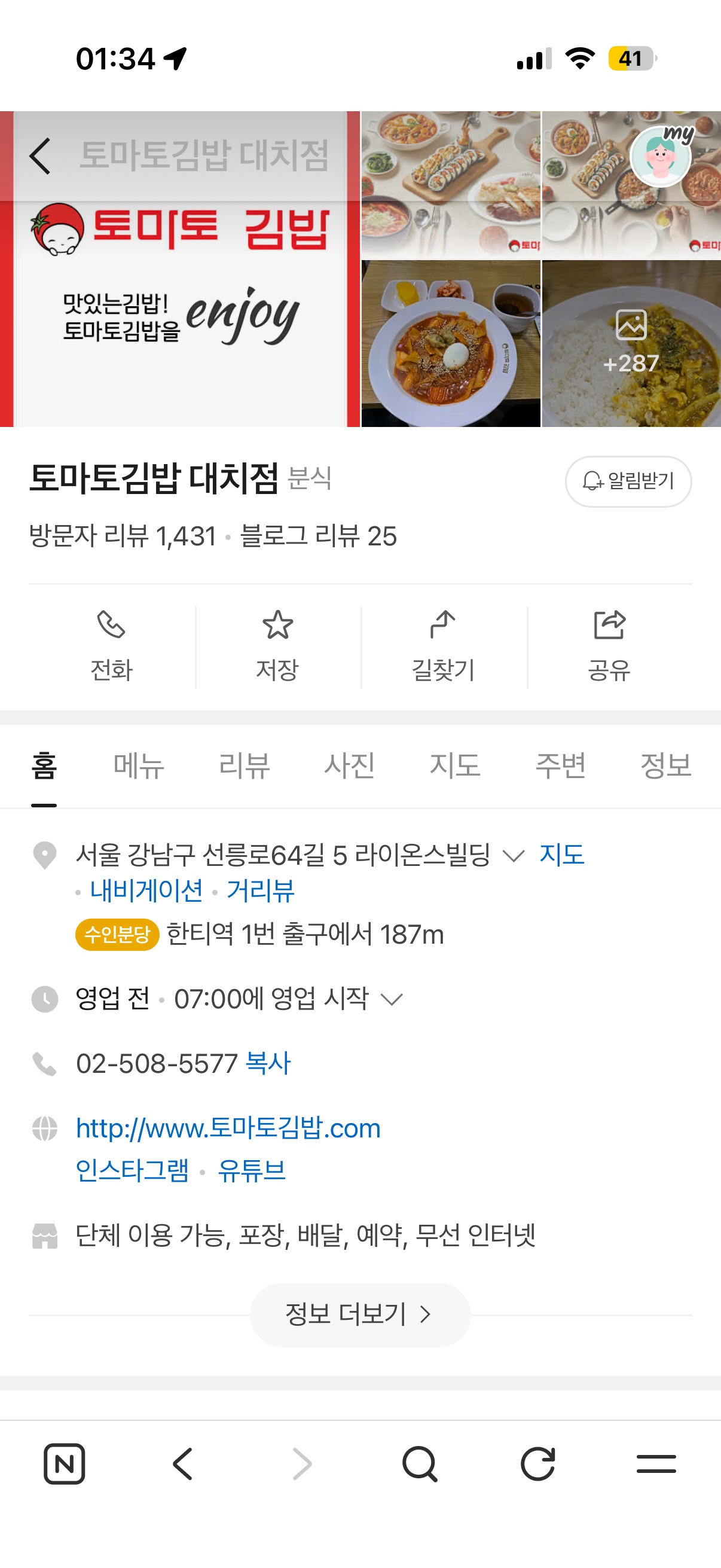
Task: Open 거리뷰 street view link
Action: (261, 890)
